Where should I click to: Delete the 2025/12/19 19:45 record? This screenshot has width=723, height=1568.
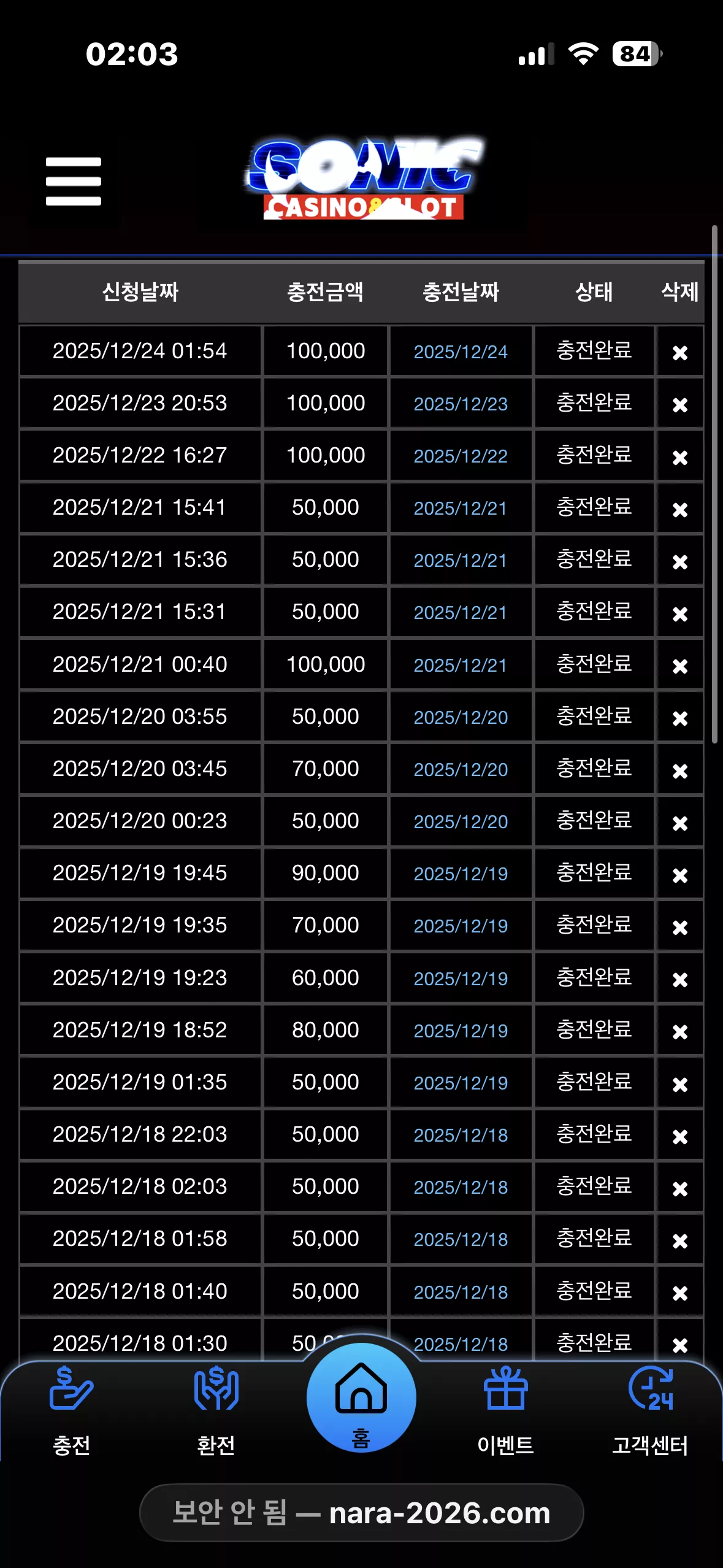(x=679, y=875)
